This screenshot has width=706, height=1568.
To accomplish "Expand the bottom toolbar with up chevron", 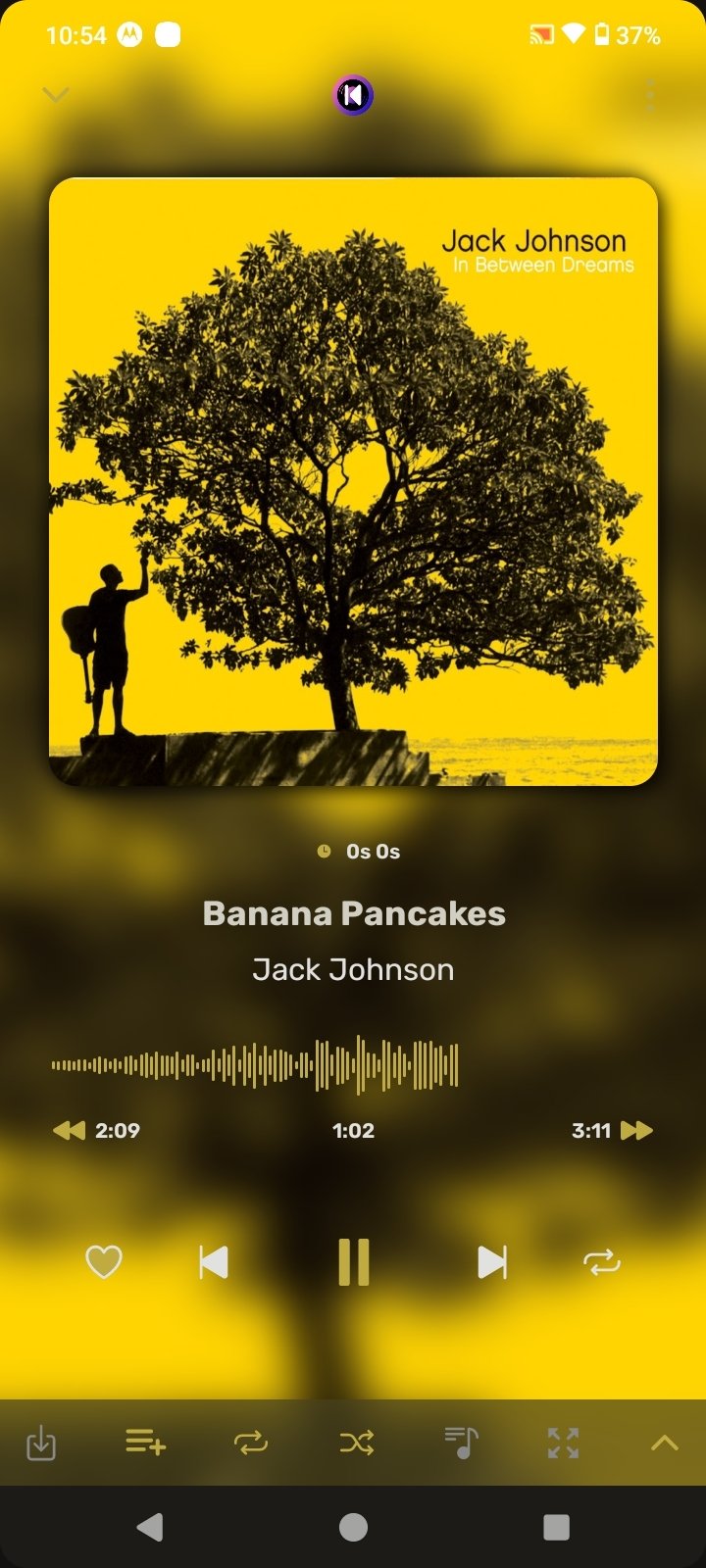I will (x=665, y=1443).
